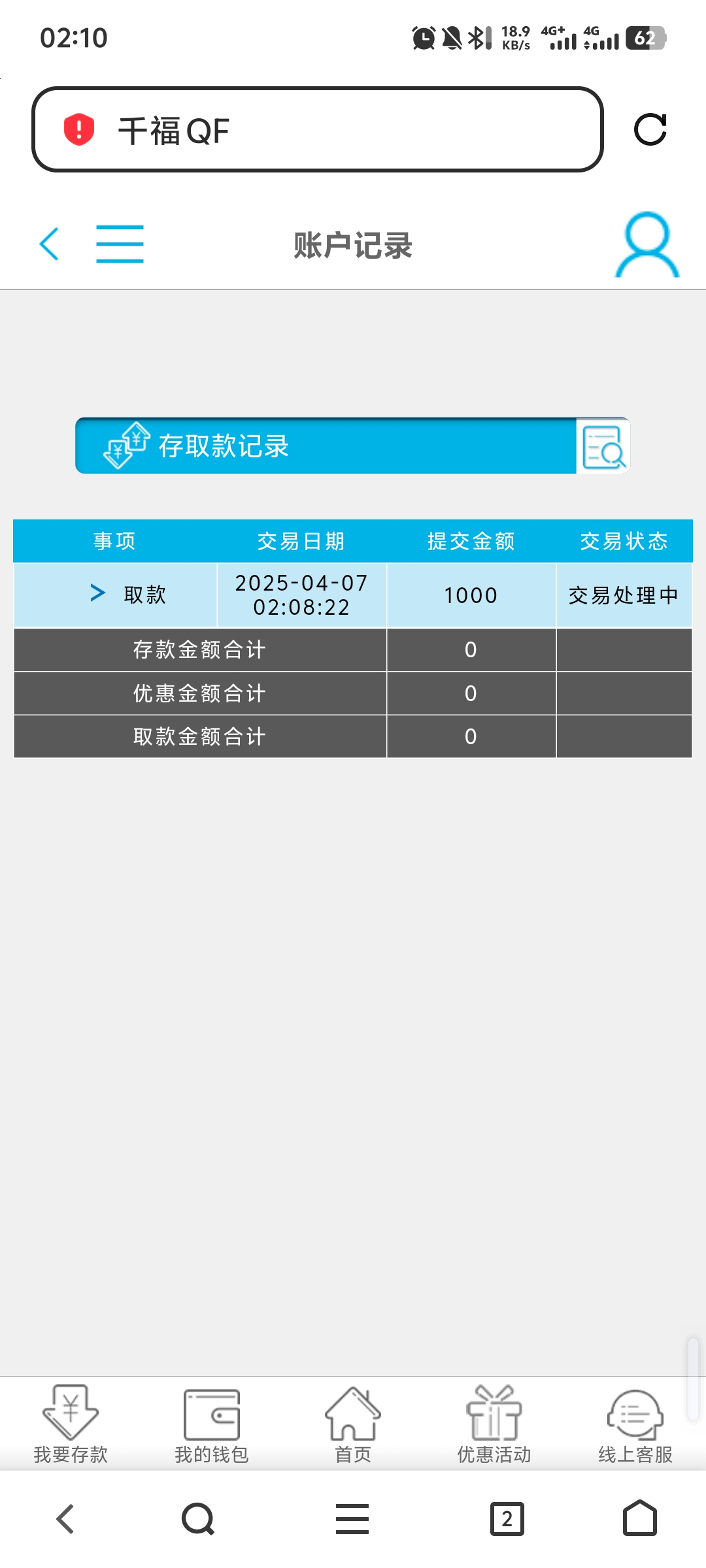Open the hamburger drawer menu

point(120,244)
